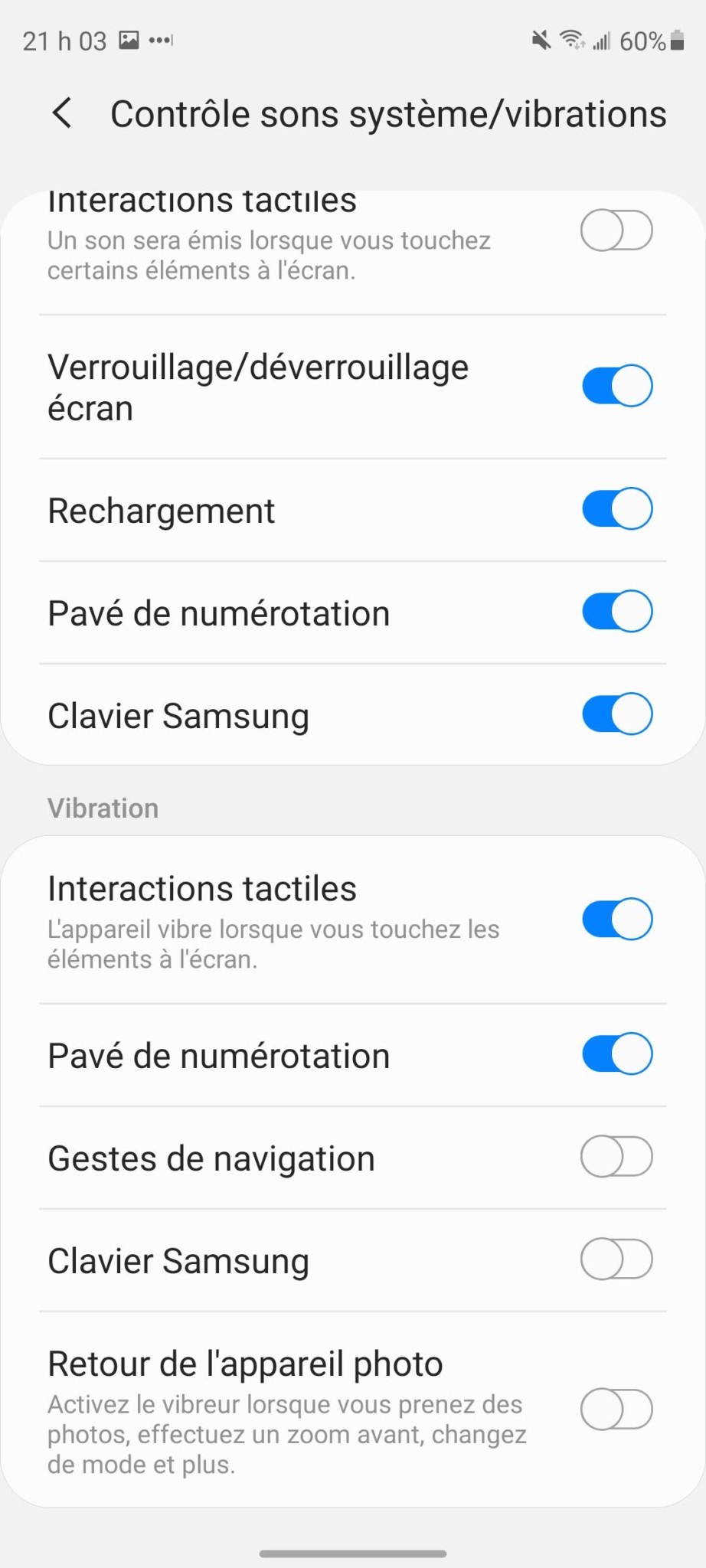Enable Gestes de navigation vibration
The image size is (706, 1568).
coord(616,1157)
